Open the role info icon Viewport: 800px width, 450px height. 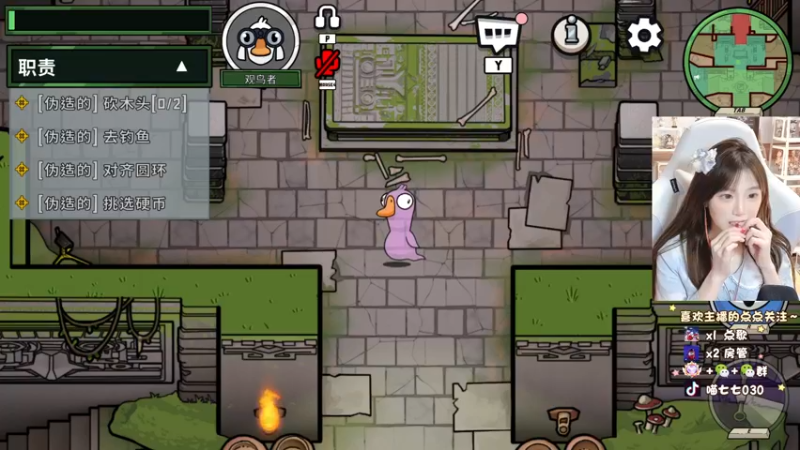coord(570,34)
